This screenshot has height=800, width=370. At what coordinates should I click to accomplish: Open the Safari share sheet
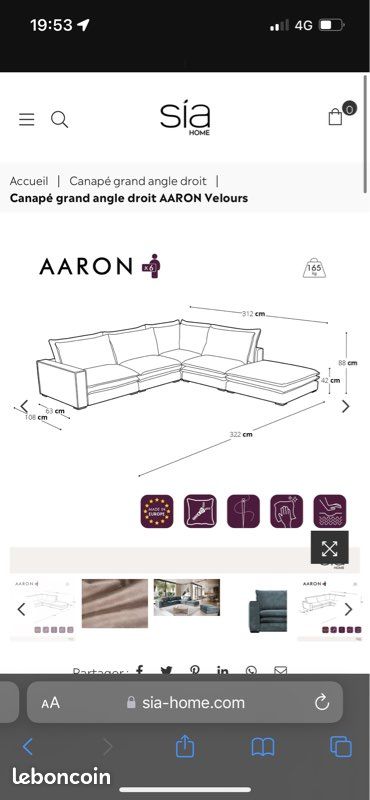coord(185,746)
